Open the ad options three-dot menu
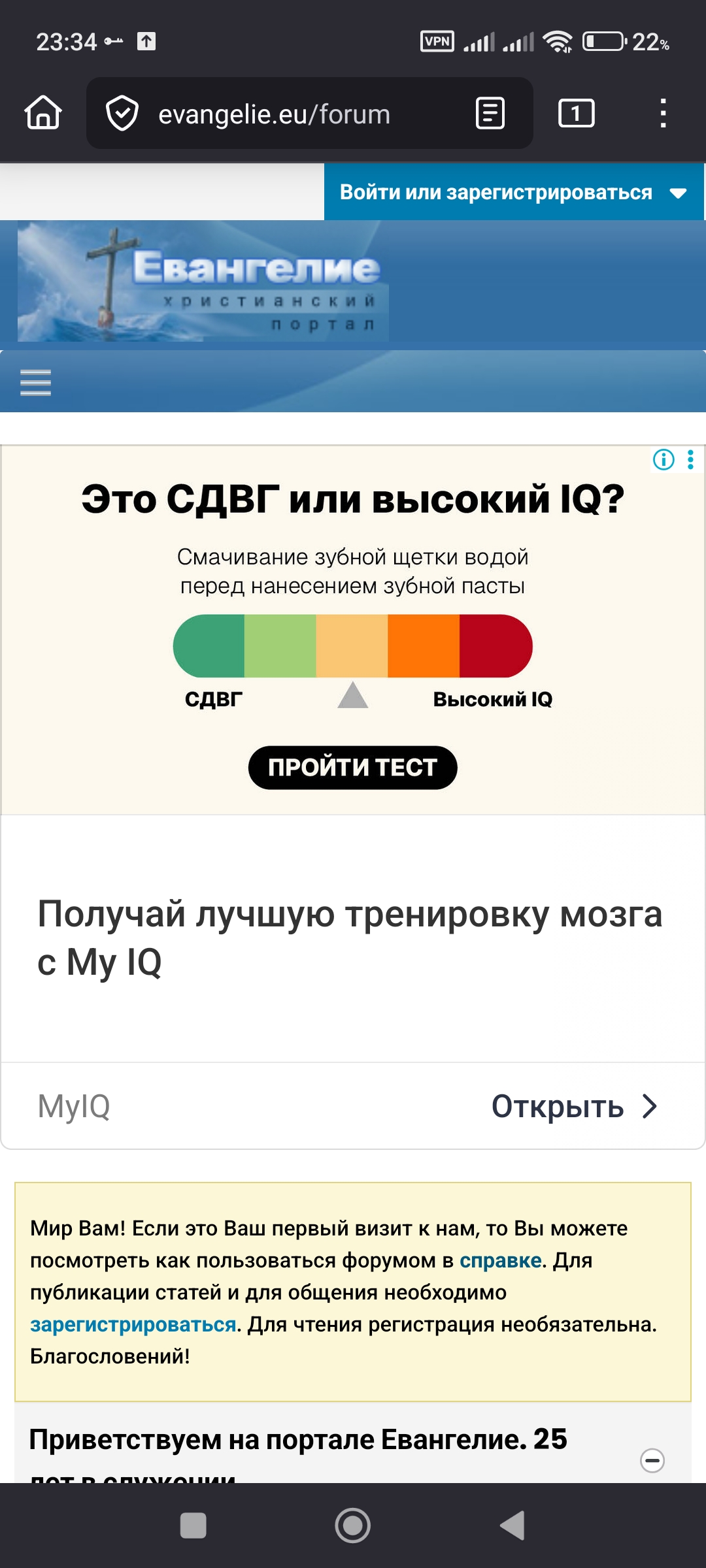The height and width of the screenshot is (1568, 706). click(691, 460)
